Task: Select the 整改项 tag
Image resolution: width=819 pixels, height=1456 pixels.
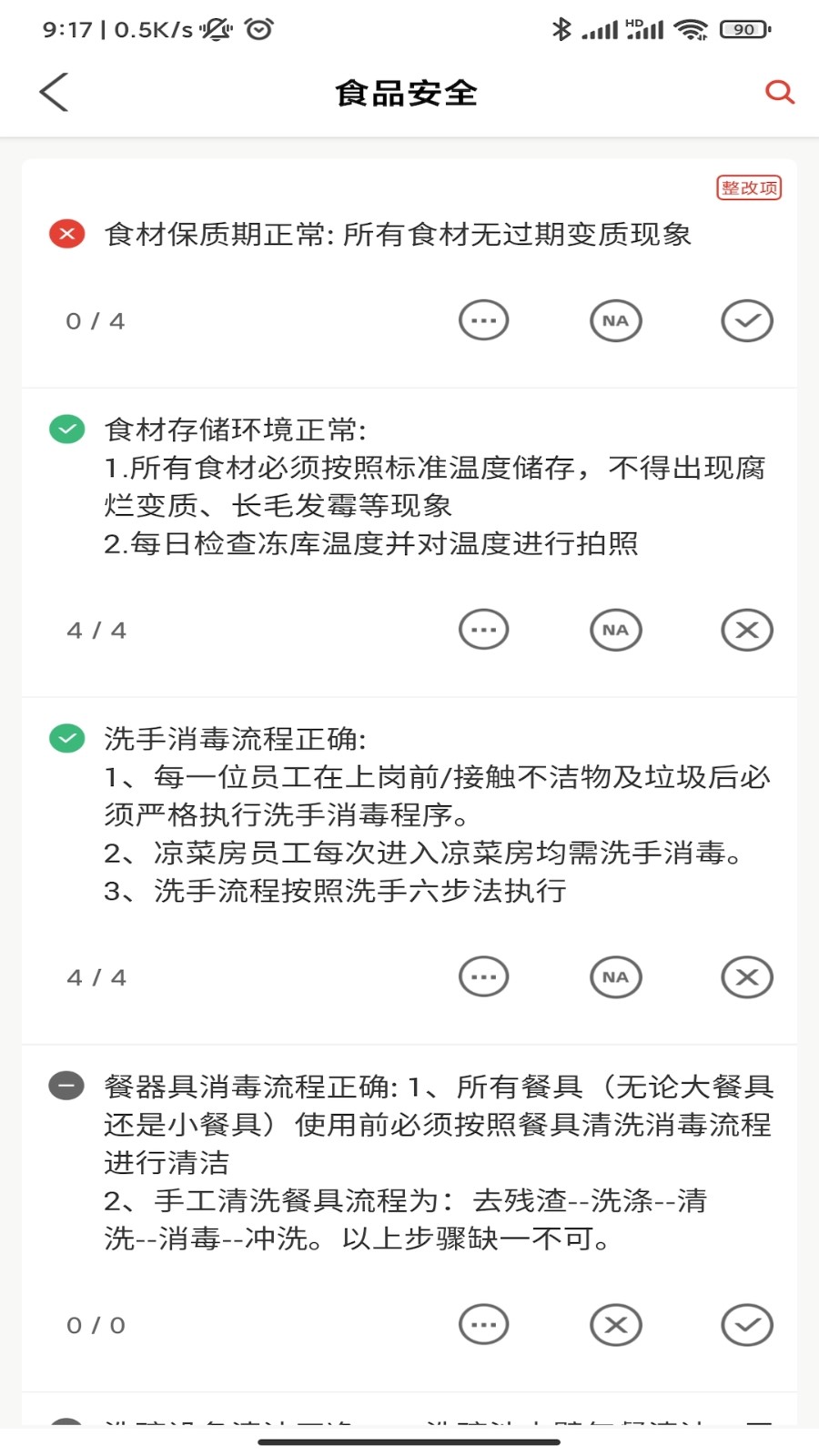Action: [x=747, y=187]
